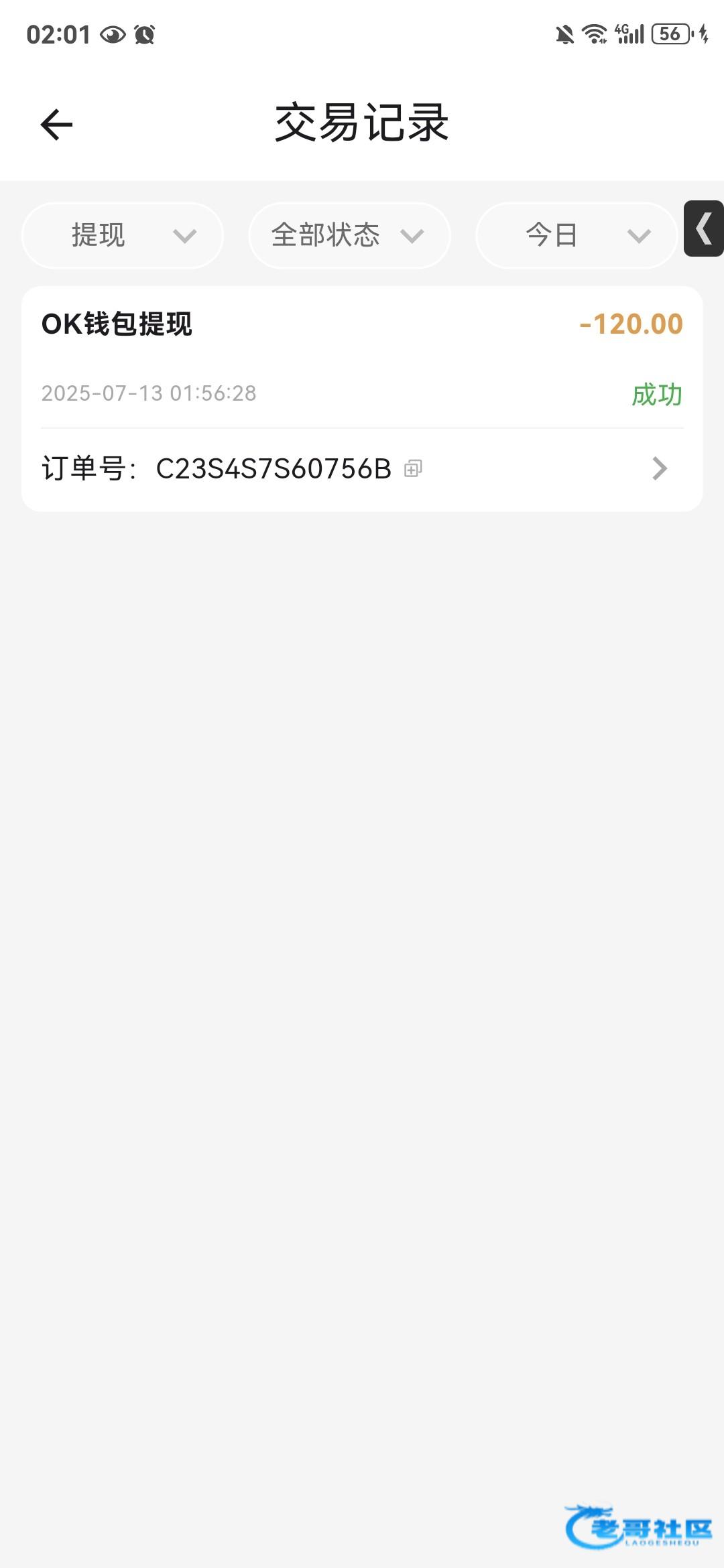This screenshot has height=1568, width=724.
Task: Open the 提现 transaction type dropdown
Action: [x=123, y=235]
